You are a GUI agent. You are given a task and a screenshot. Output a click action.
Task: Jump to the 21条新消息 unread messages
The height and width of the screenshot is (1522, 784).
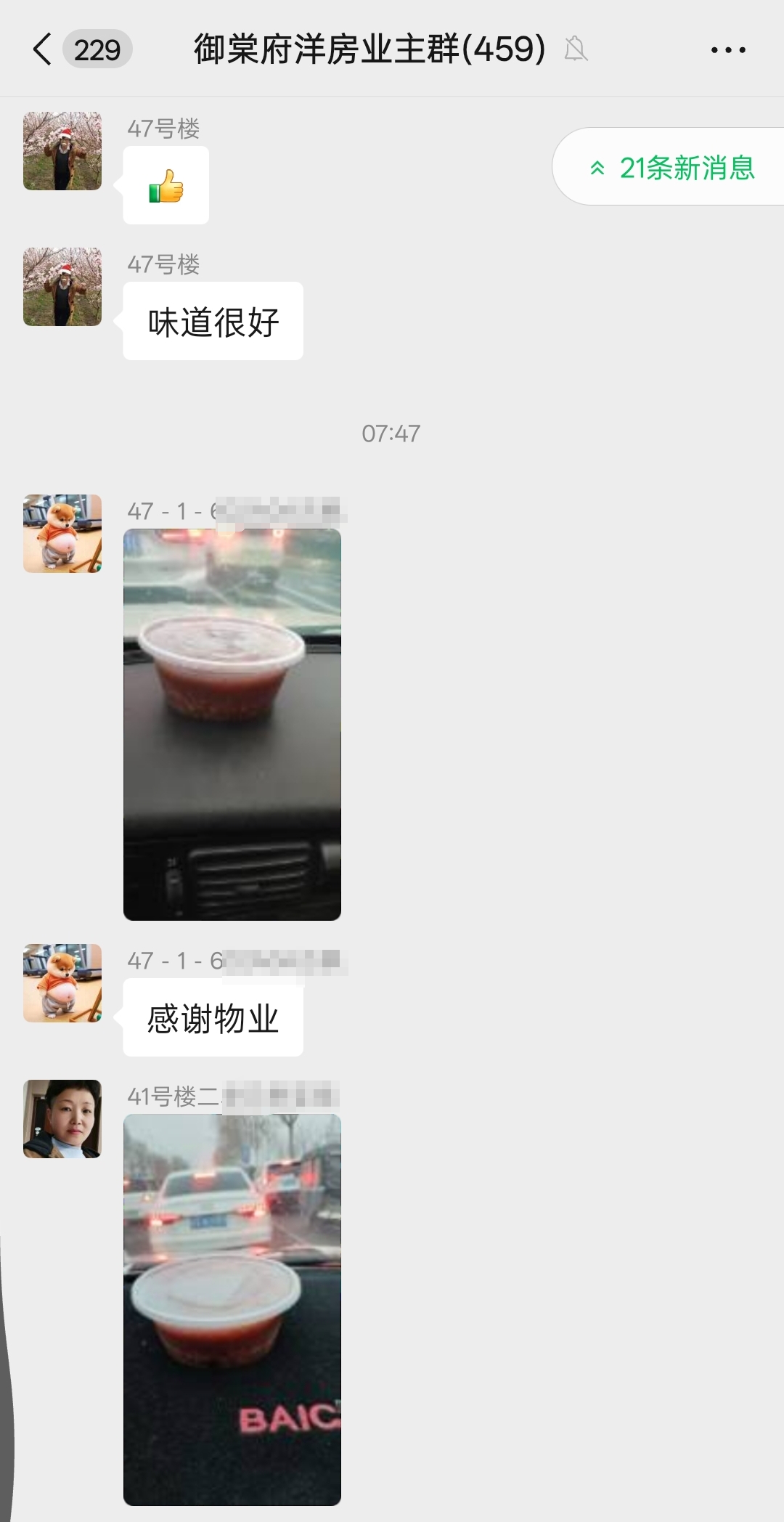pos(673,168)
